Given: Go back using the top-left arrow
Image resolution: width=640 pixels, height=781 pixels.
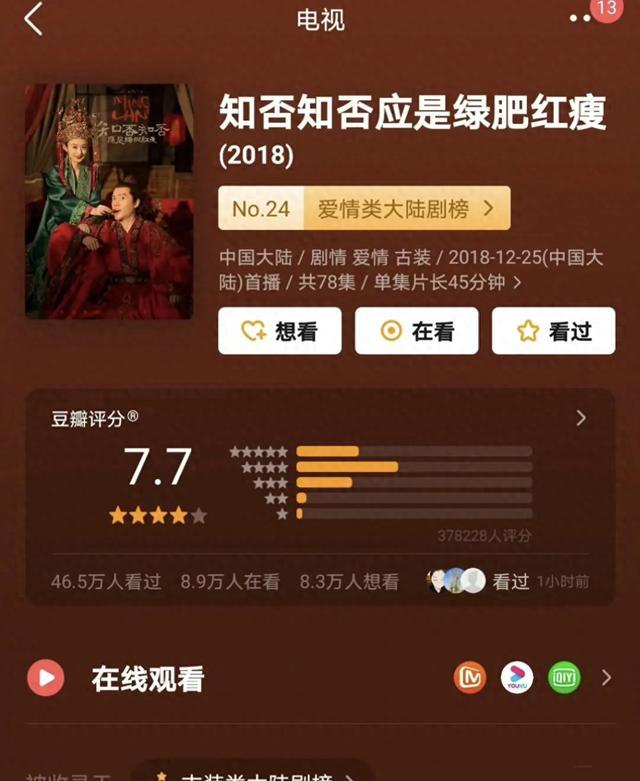Looking at the screenshot, I should (x=34, y=19).
